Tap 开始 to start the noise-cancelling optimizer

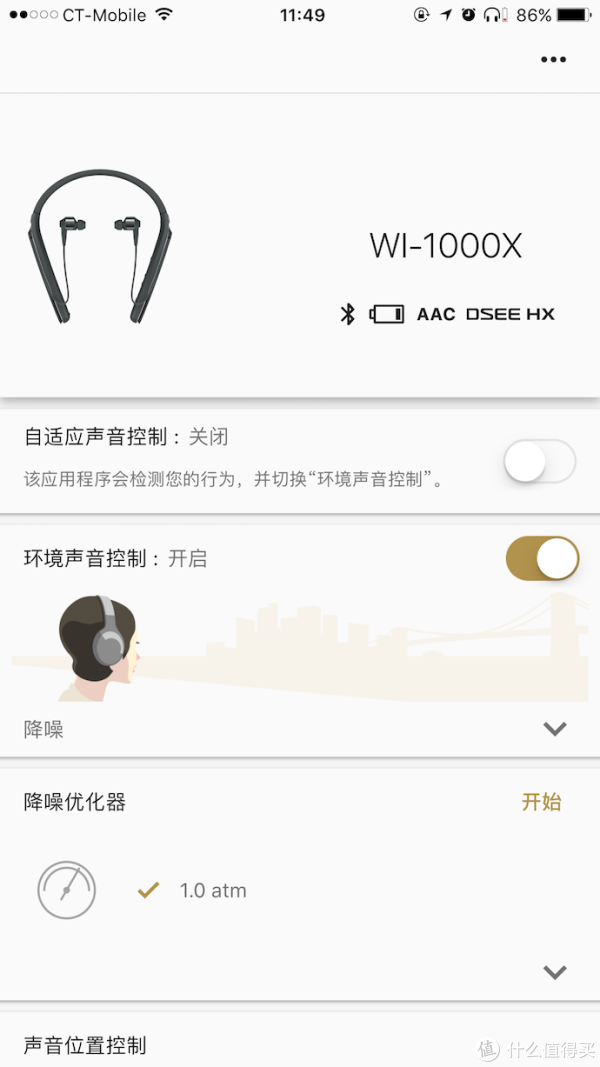click(x=541, y=801)
